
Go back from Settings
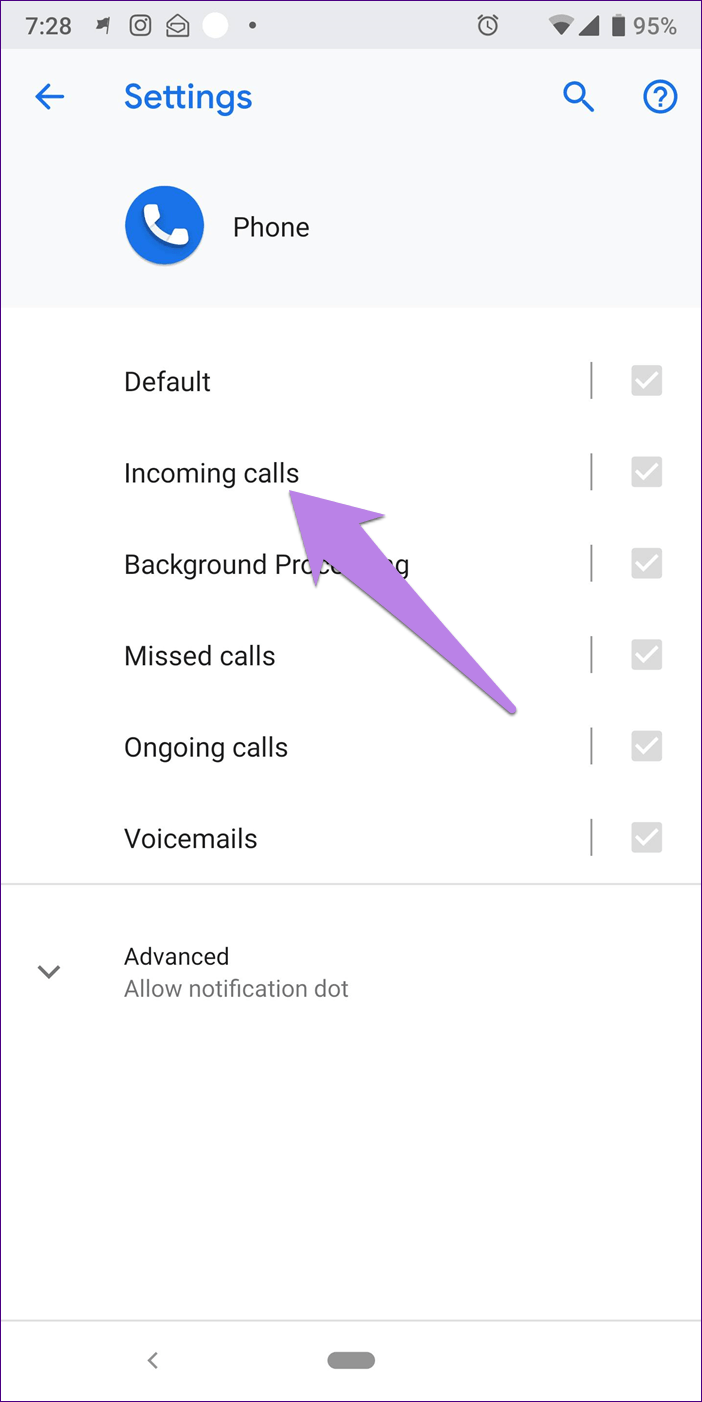(49, 97)
